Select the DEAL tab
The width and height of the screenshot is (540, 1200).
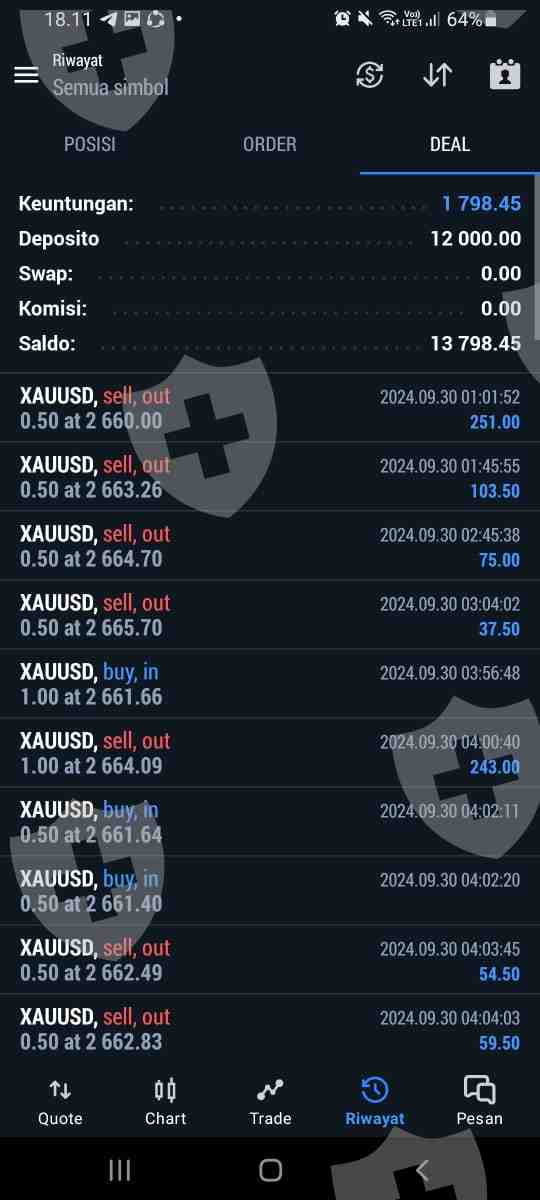pos(450,144)
